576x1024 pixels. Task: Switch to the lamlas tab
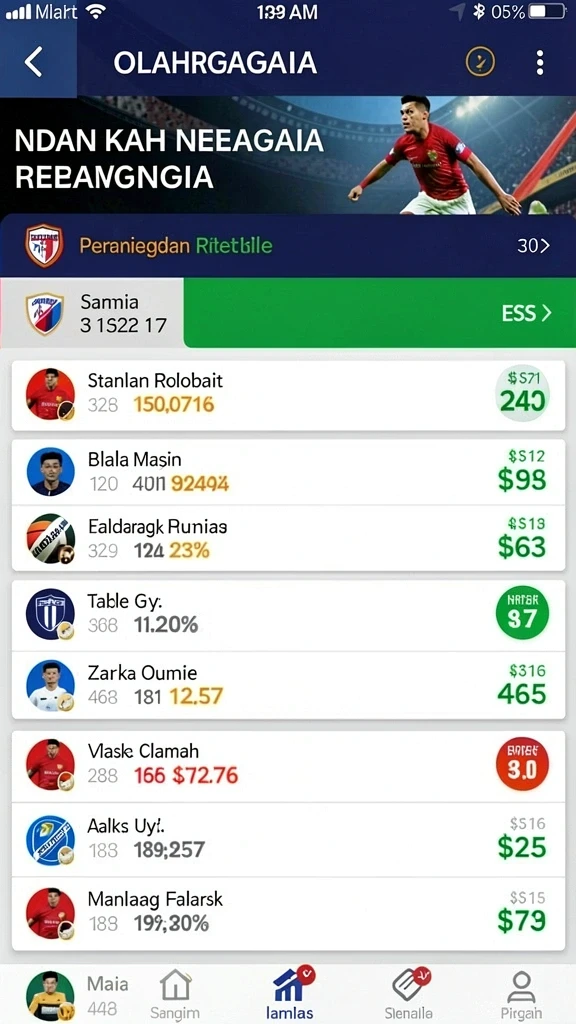point(290,994)
